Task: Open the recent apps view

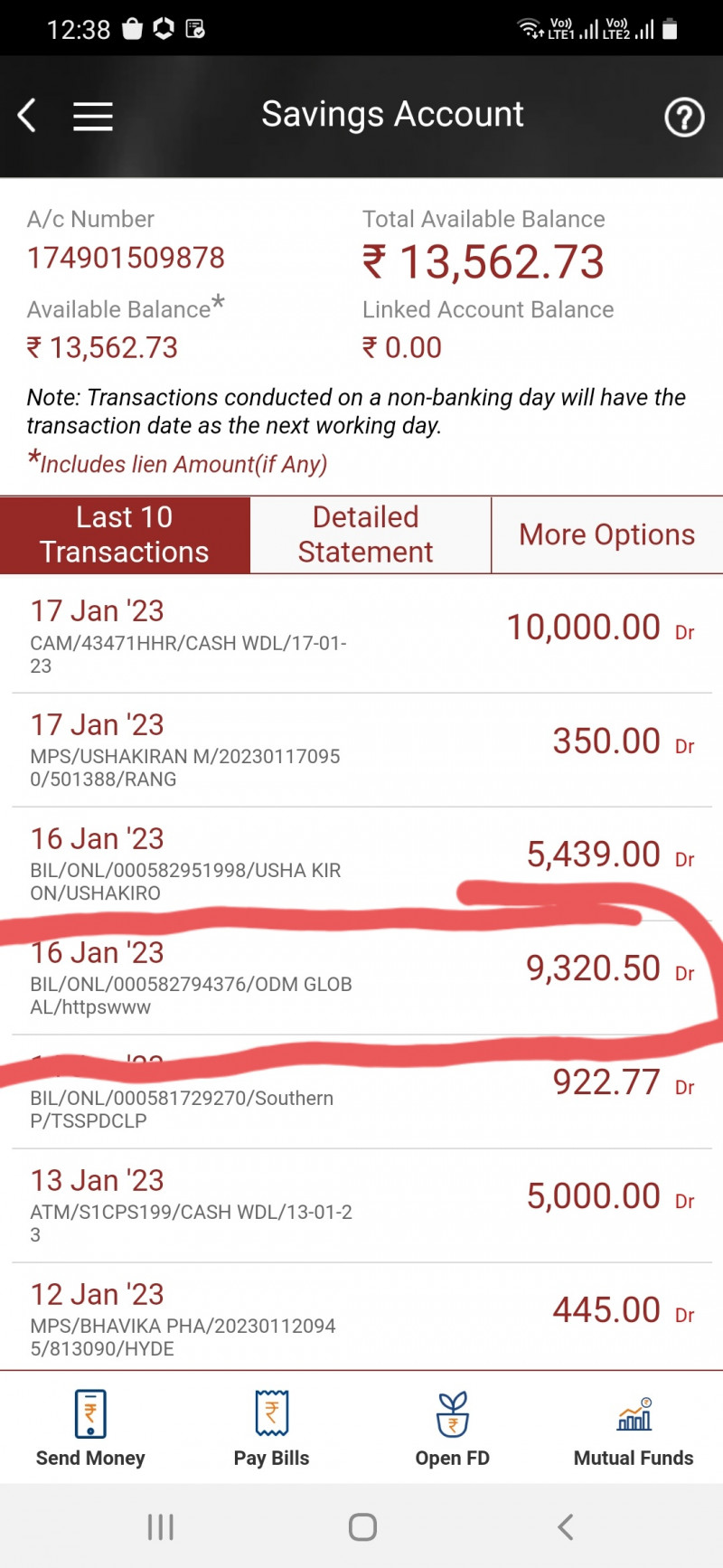Action: pyautogui.click(x=160, y=1527)
